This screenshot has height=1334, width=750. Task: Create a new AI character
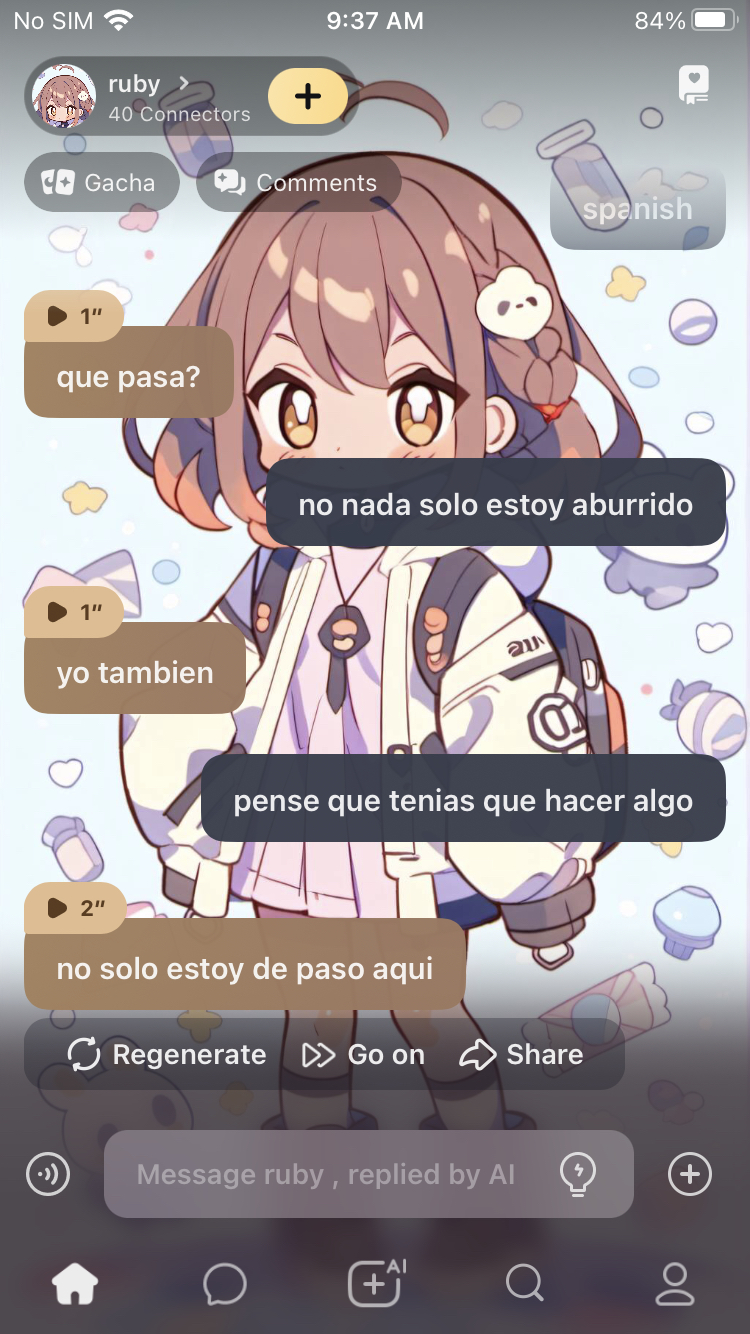pos(375,1284)
